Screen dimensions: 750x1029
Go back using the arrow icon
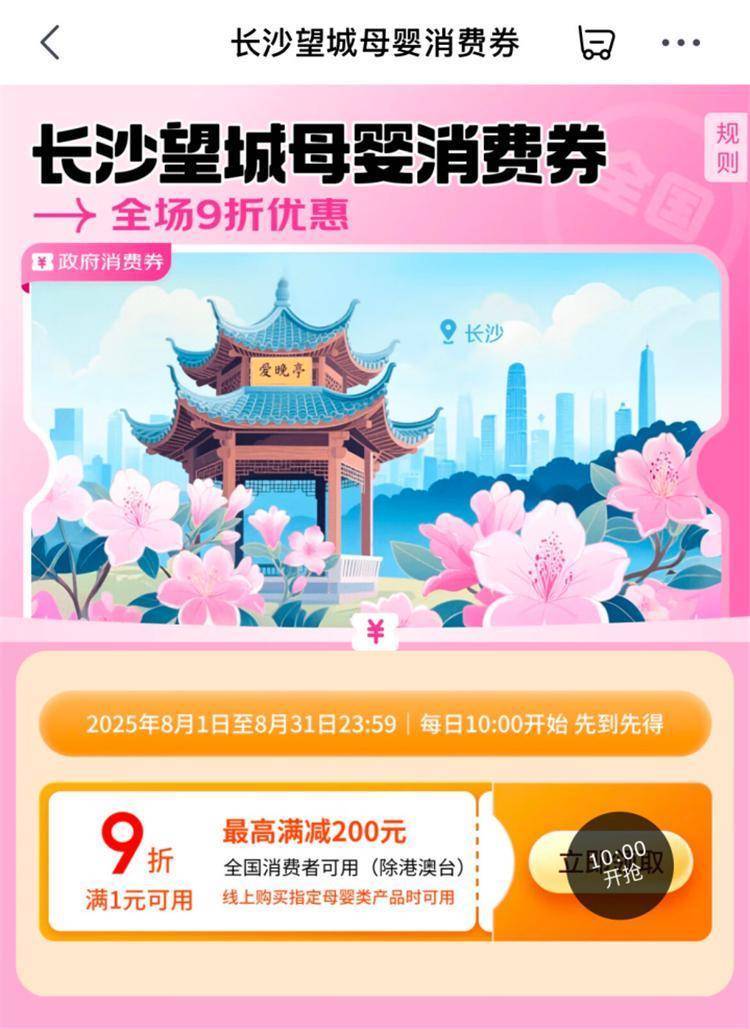click(50, 43)
